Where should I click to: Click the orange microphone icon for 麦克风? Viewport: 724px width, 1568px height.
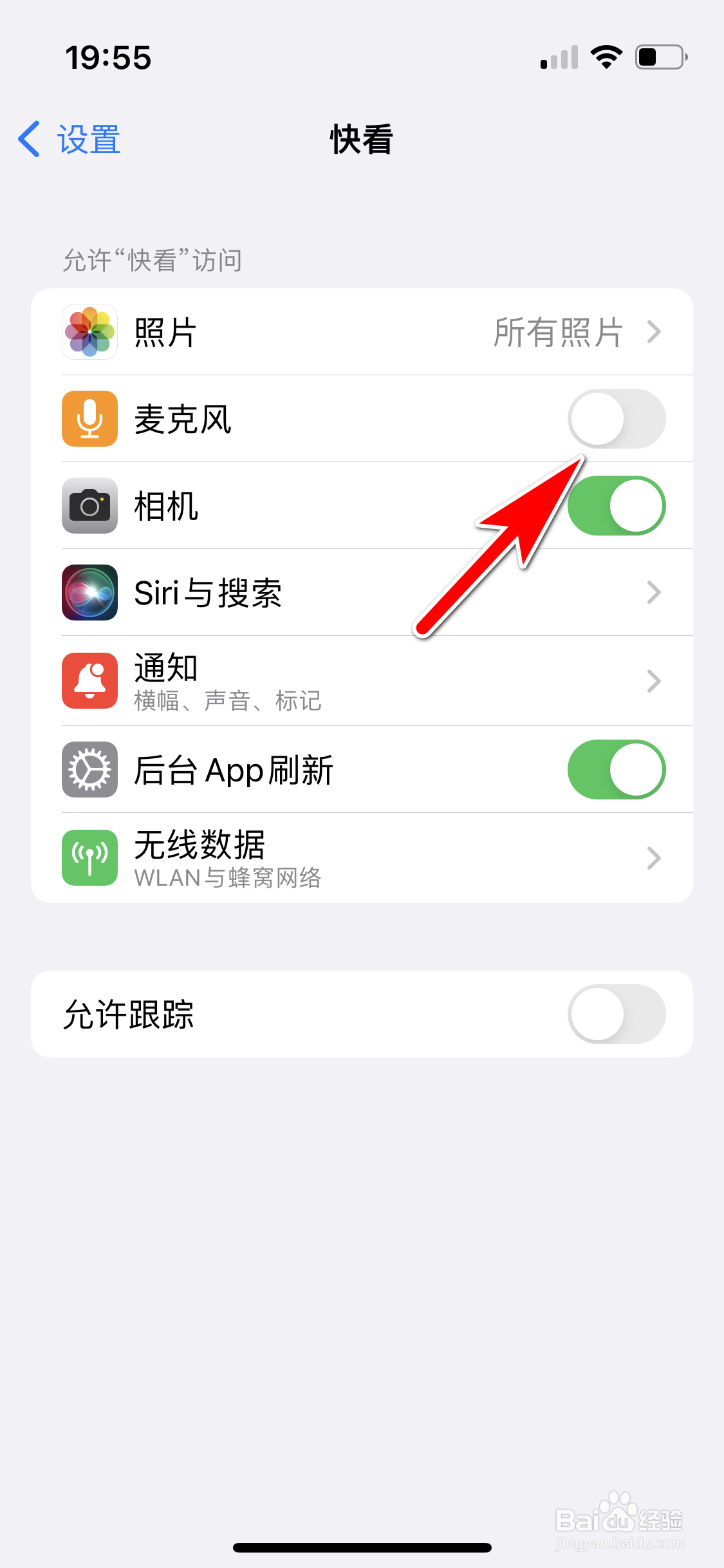(89, 418)
